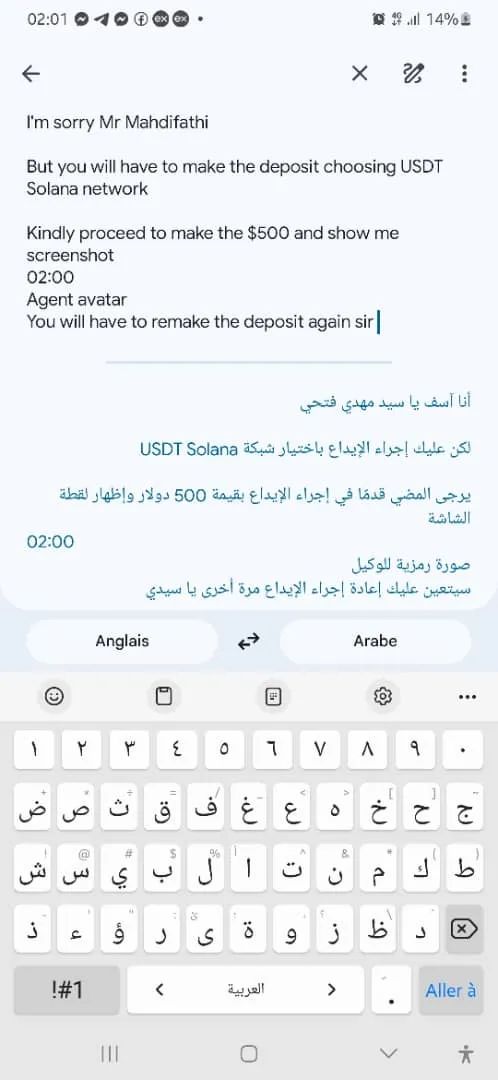
Task: Open keyboard settings gear
Action: [x=382, y=696]
